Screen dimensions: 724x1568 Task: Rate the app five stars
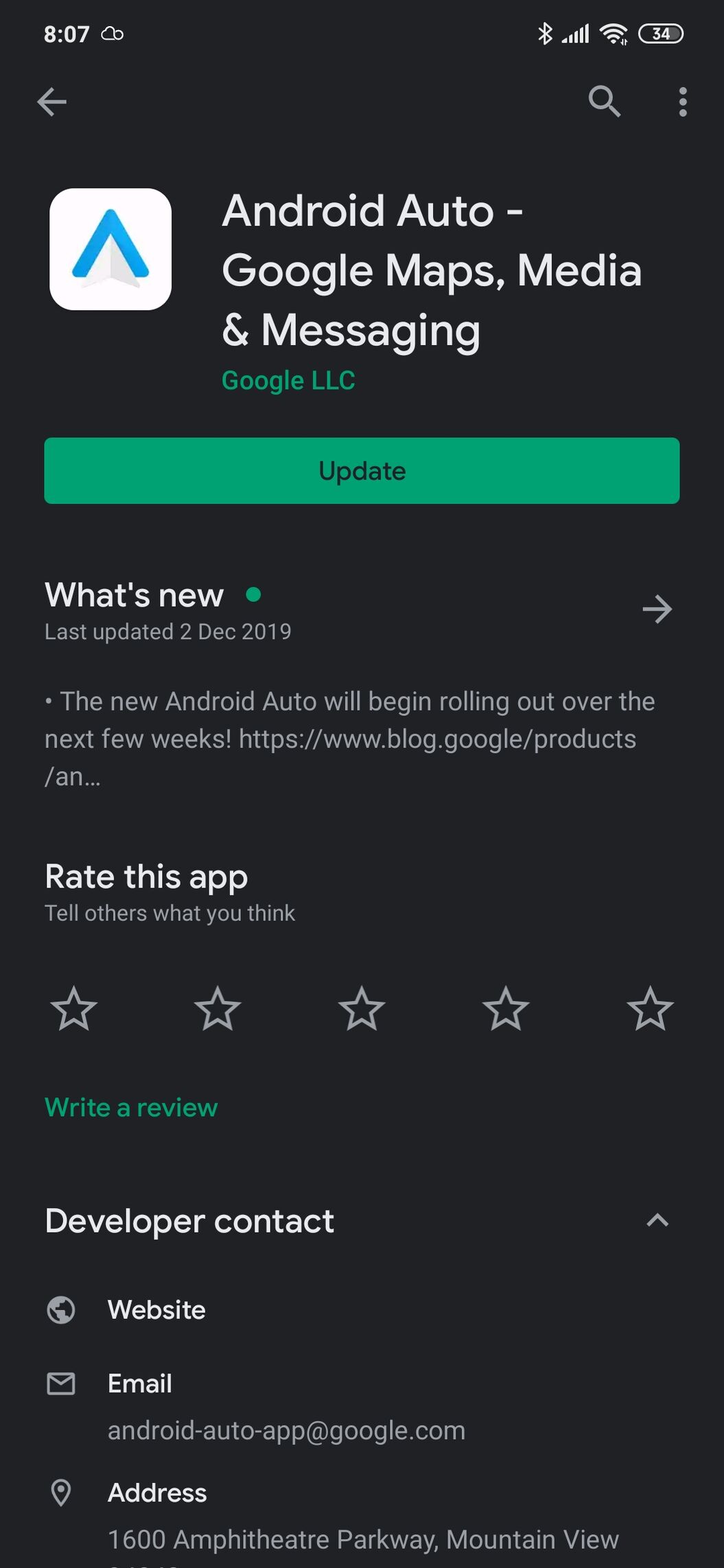pos(650,1008)
